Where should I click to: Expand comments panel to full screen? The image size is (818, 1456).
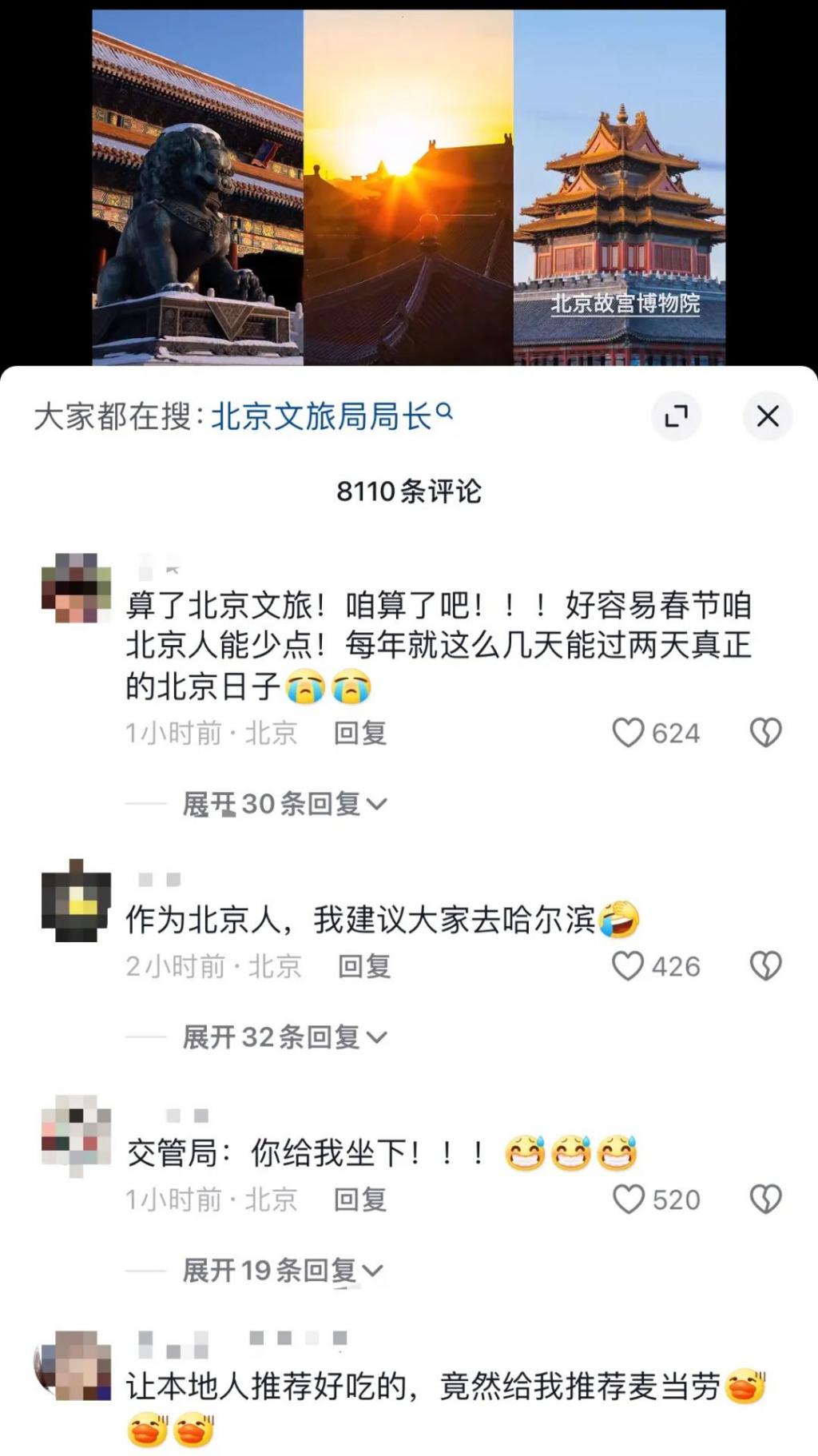click(x=676, y=416)
